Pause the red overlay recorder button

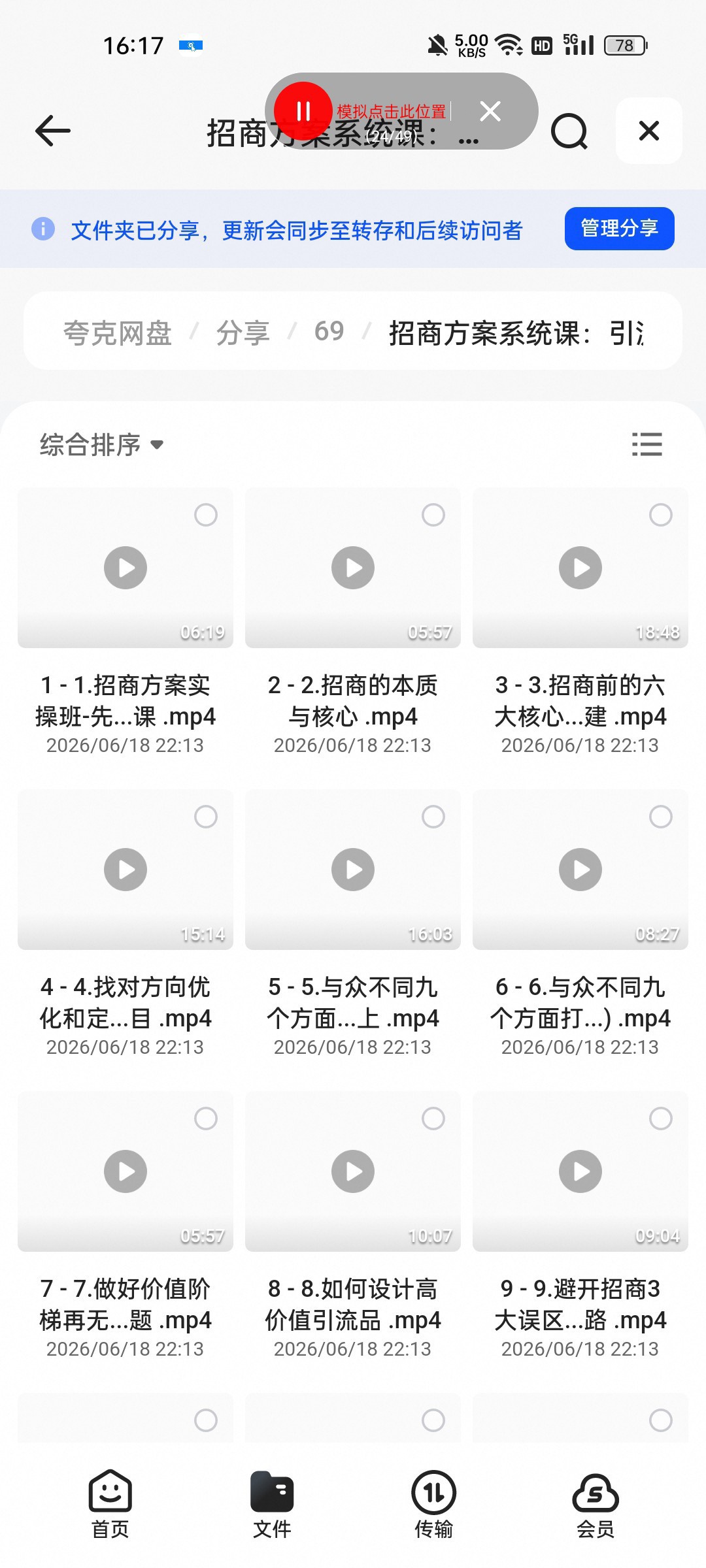click(x=303, y=111)
